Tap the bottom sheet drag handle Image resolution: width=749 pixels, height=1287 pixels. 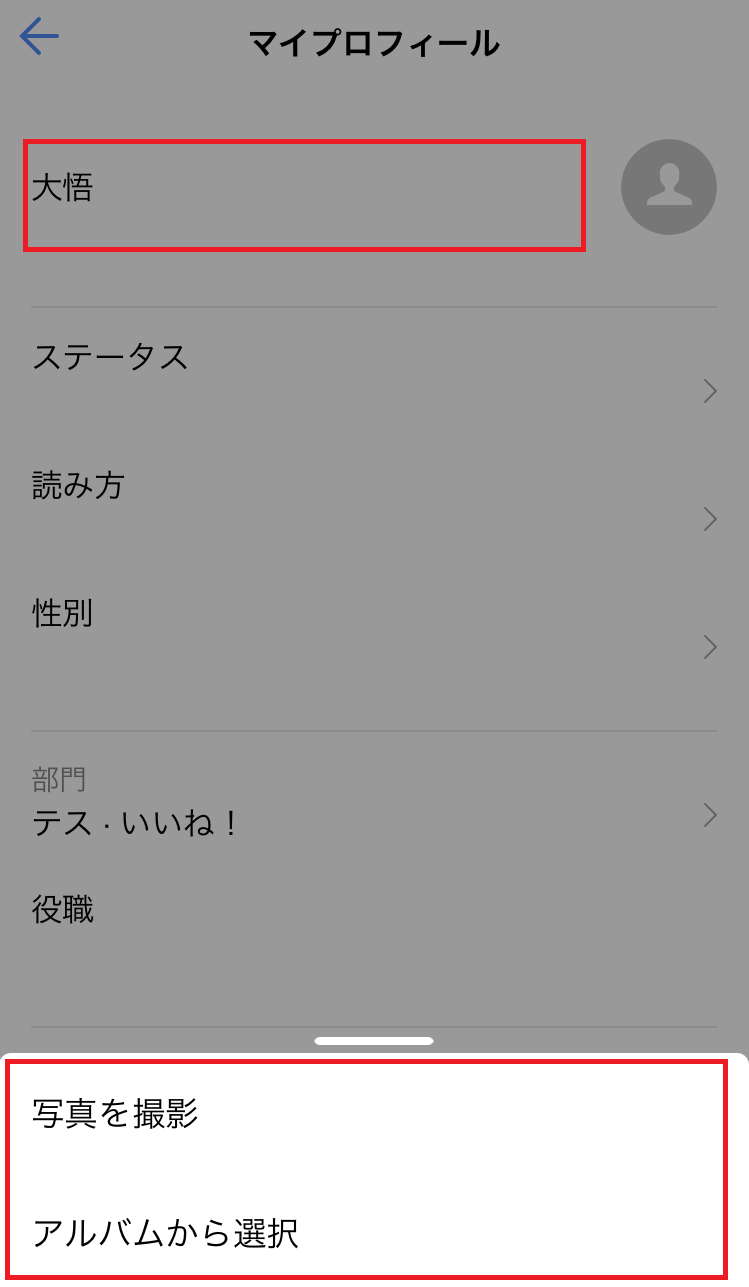point(374,1041)
